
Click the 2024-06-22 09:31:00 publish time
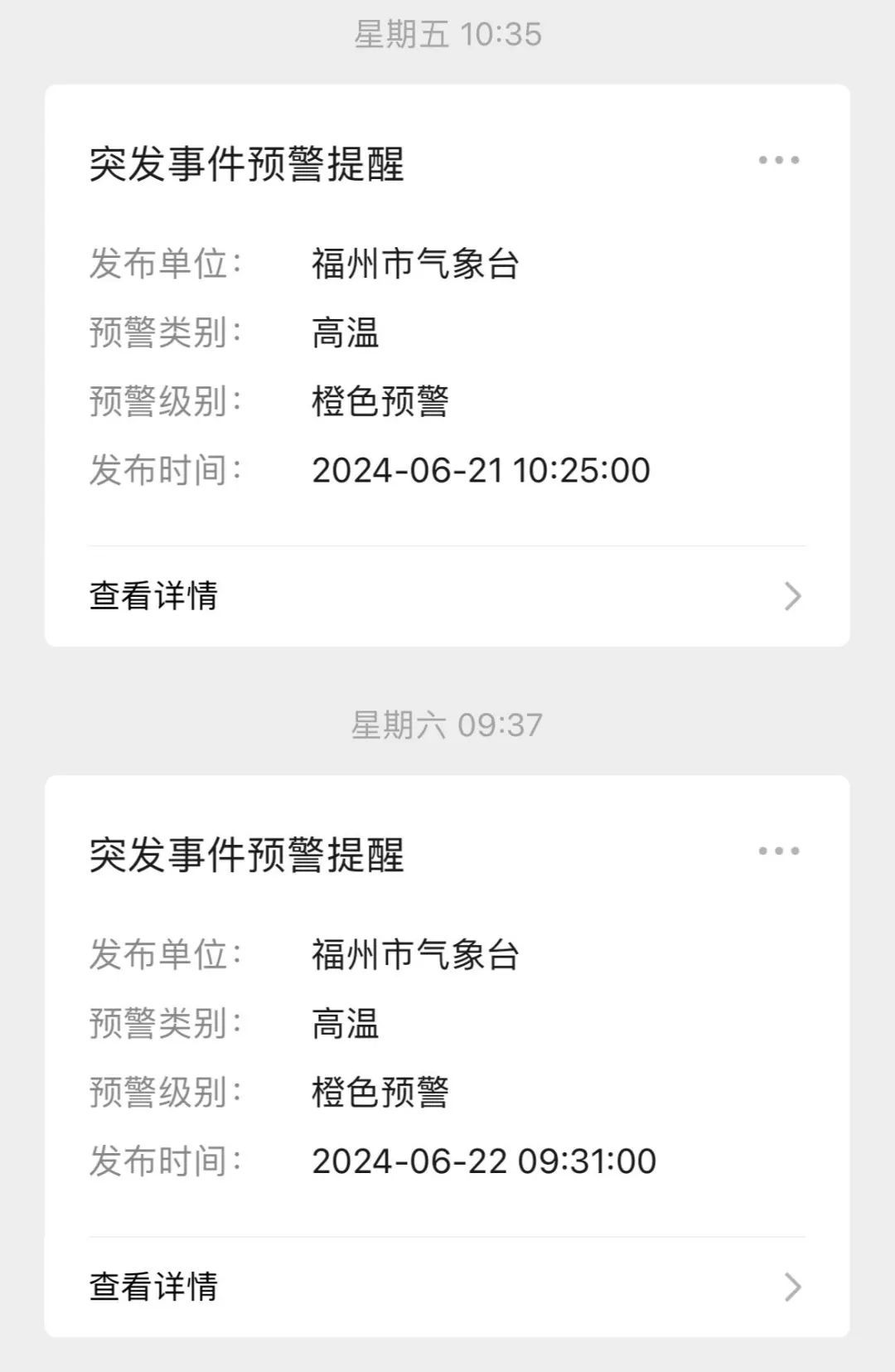pyautogui.click(x=485, y=1160)
